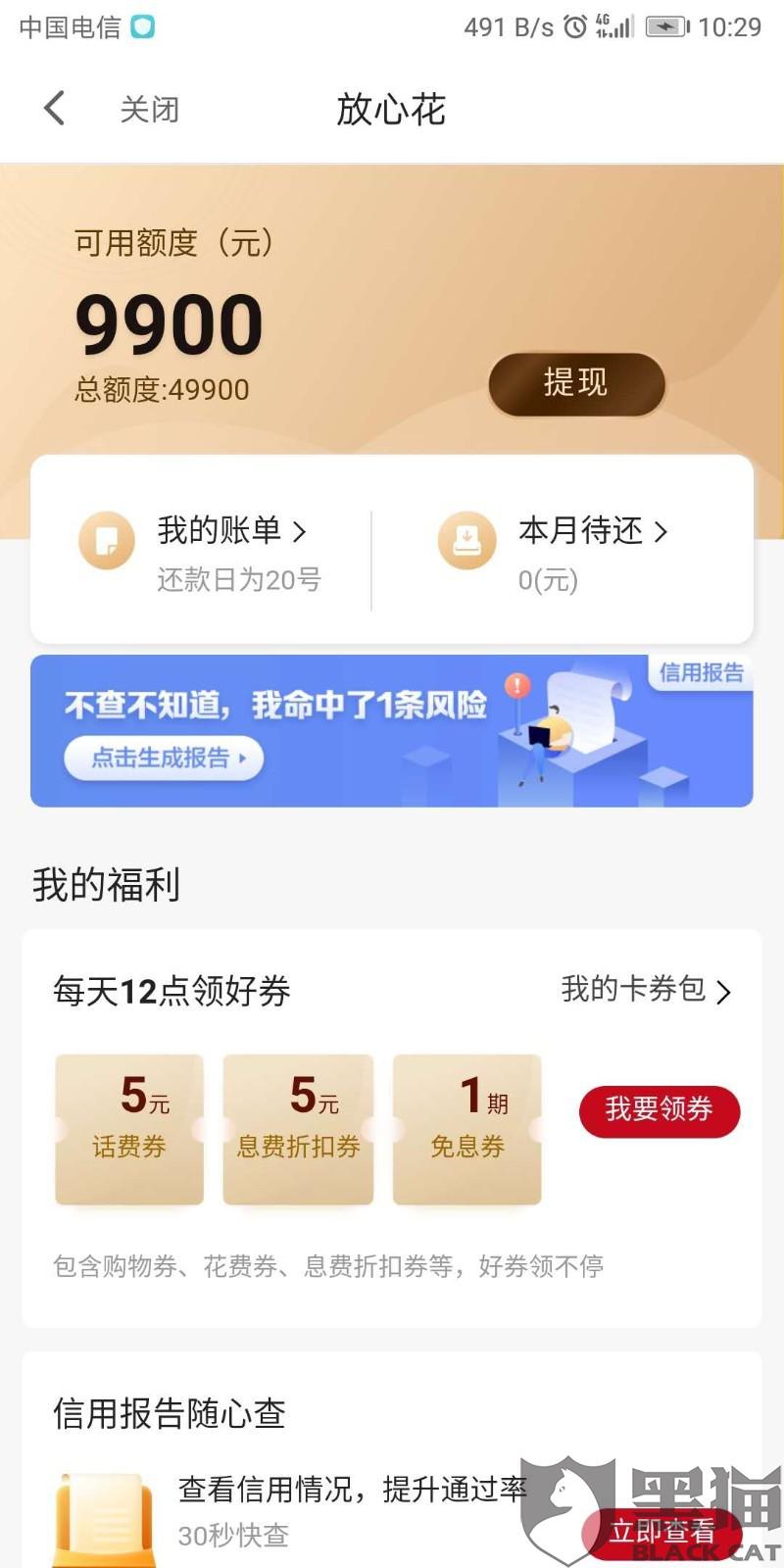Go back using the back arrow

(55, 108)
